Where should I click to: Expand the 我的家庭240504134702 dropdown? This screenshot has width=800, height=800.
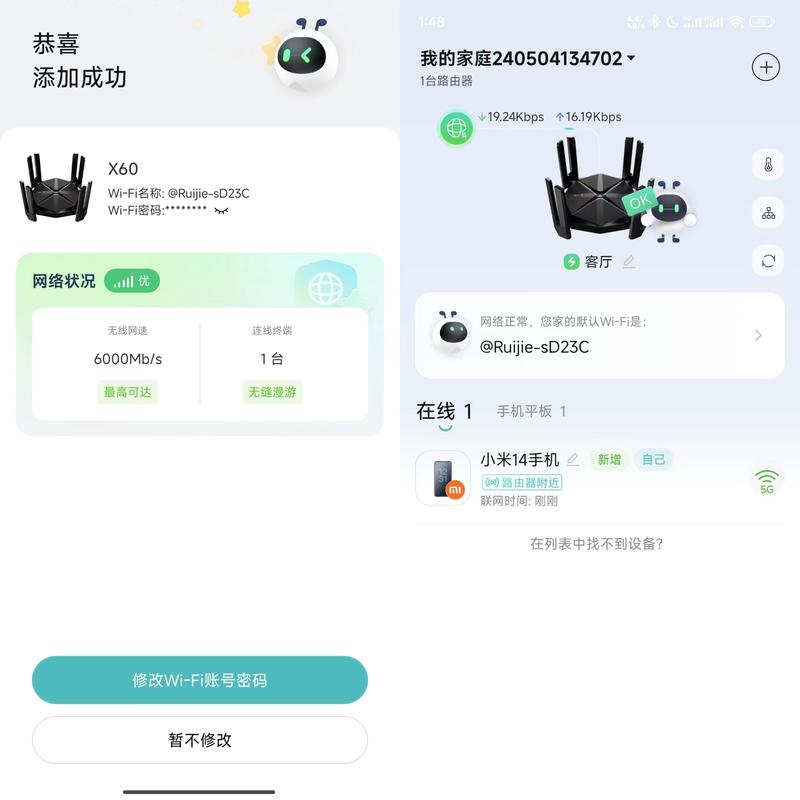click(631, 59)
